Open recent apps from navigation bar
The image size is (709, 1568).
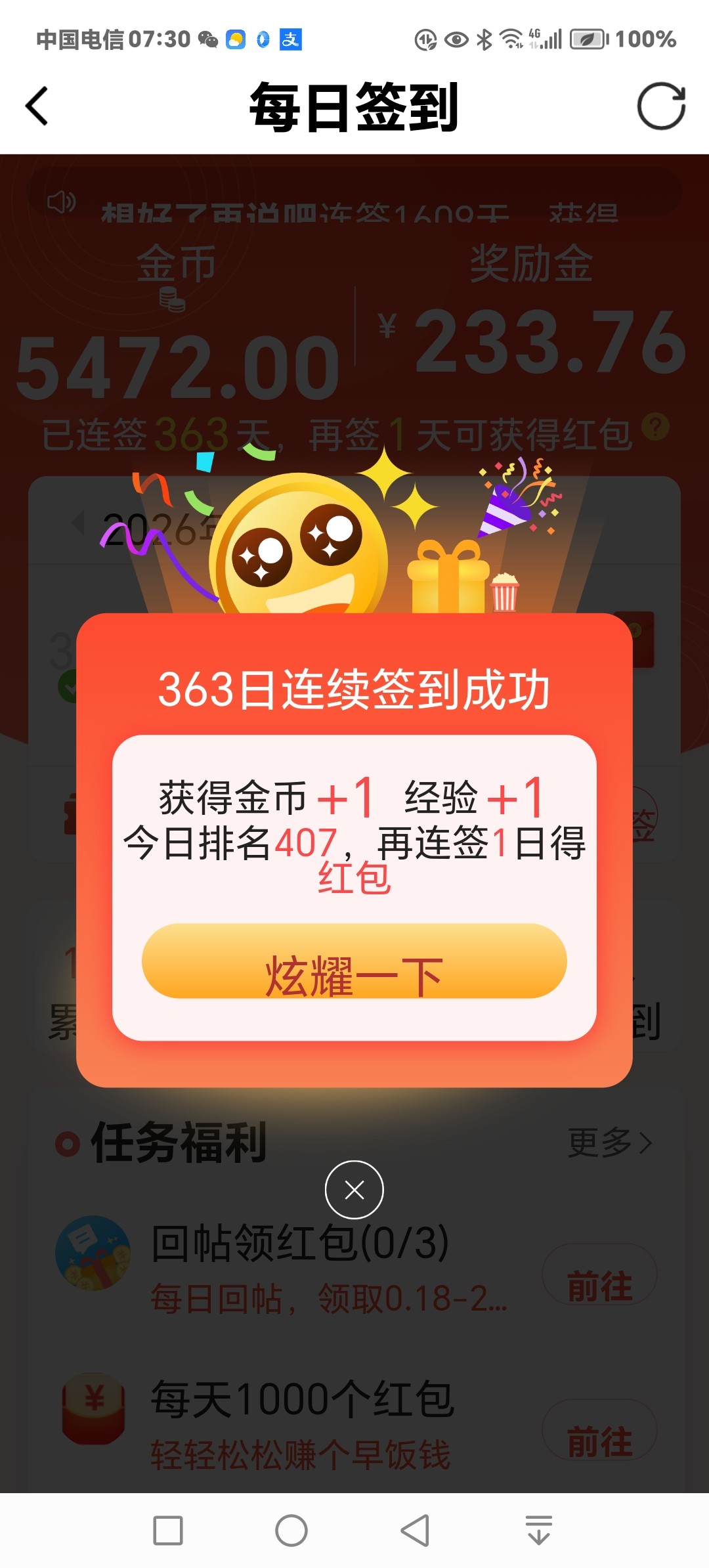168,1531
